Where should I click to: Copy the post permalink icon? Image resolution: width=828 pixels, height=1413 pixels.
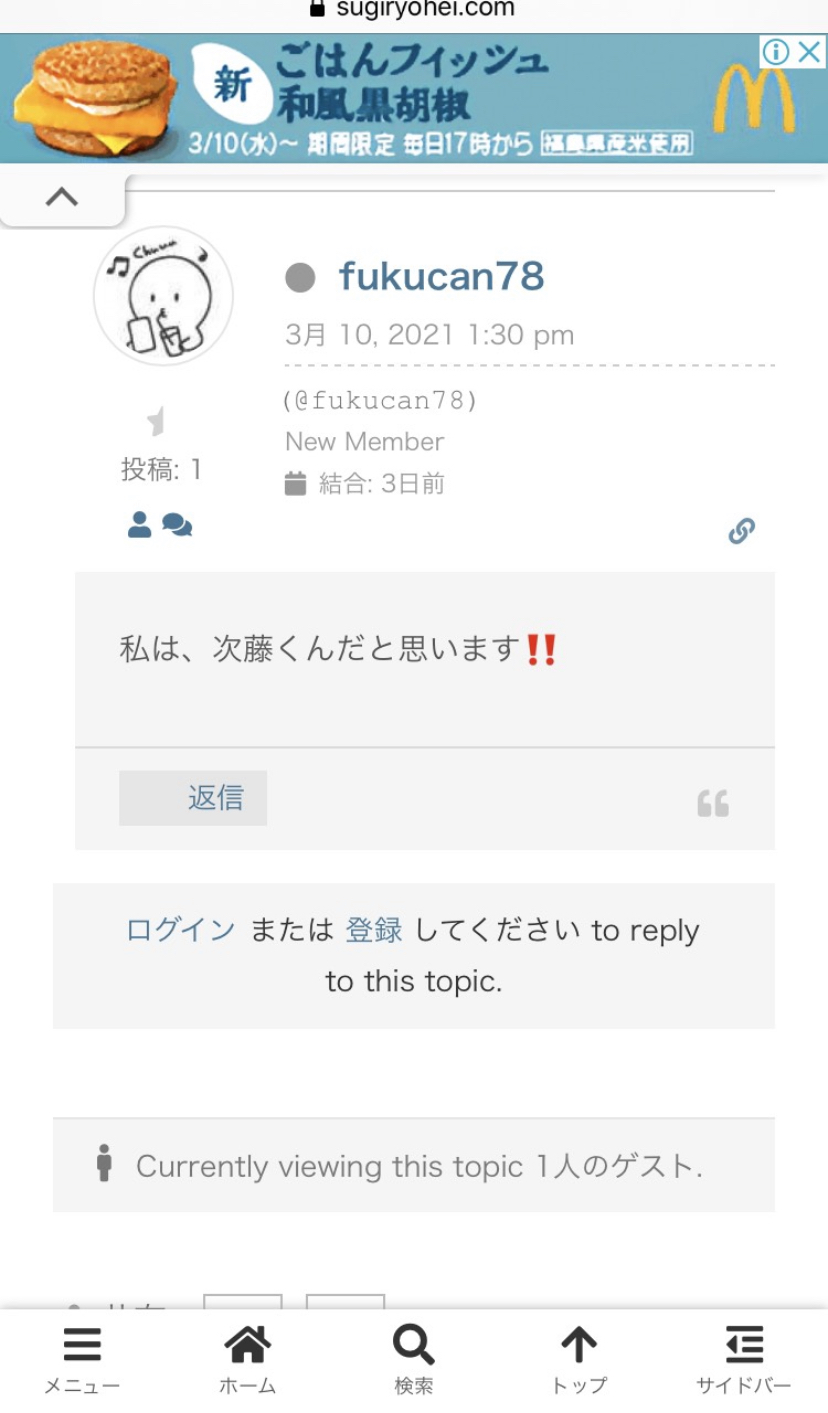(741, 531)
